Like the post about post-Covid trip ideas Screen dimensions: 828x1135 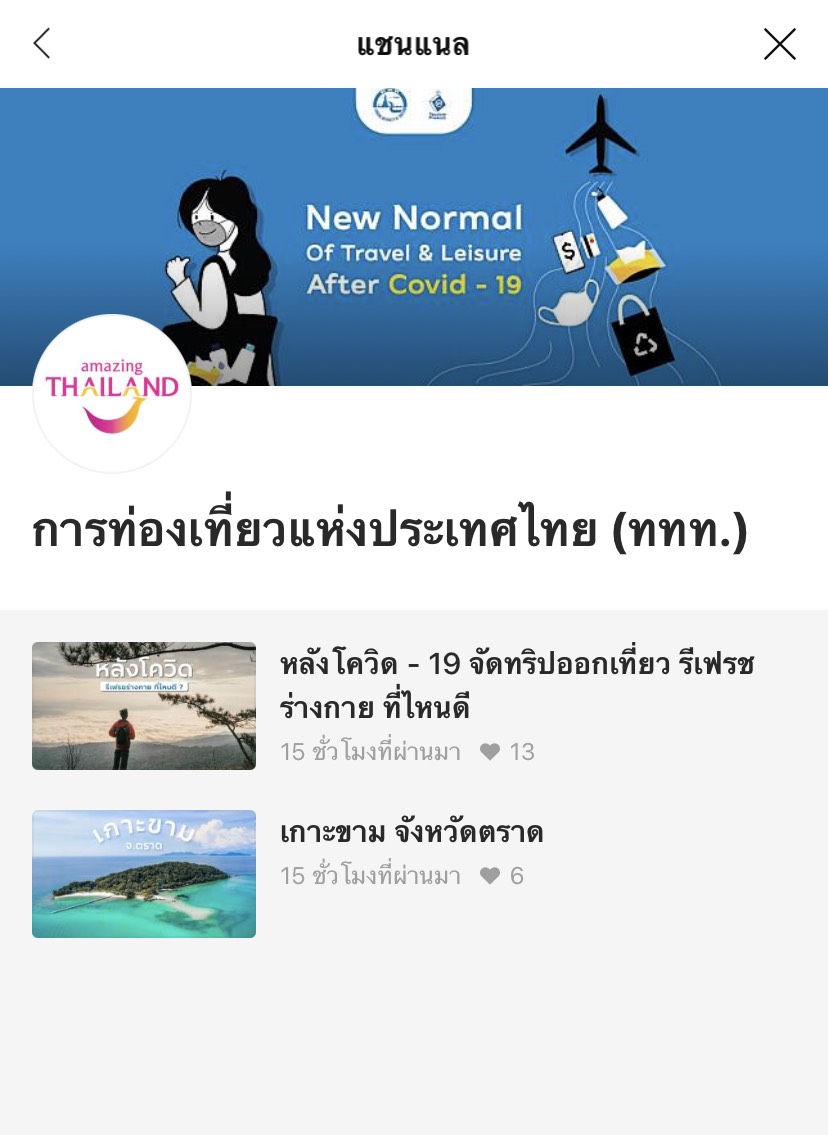(x=490, y=751)
